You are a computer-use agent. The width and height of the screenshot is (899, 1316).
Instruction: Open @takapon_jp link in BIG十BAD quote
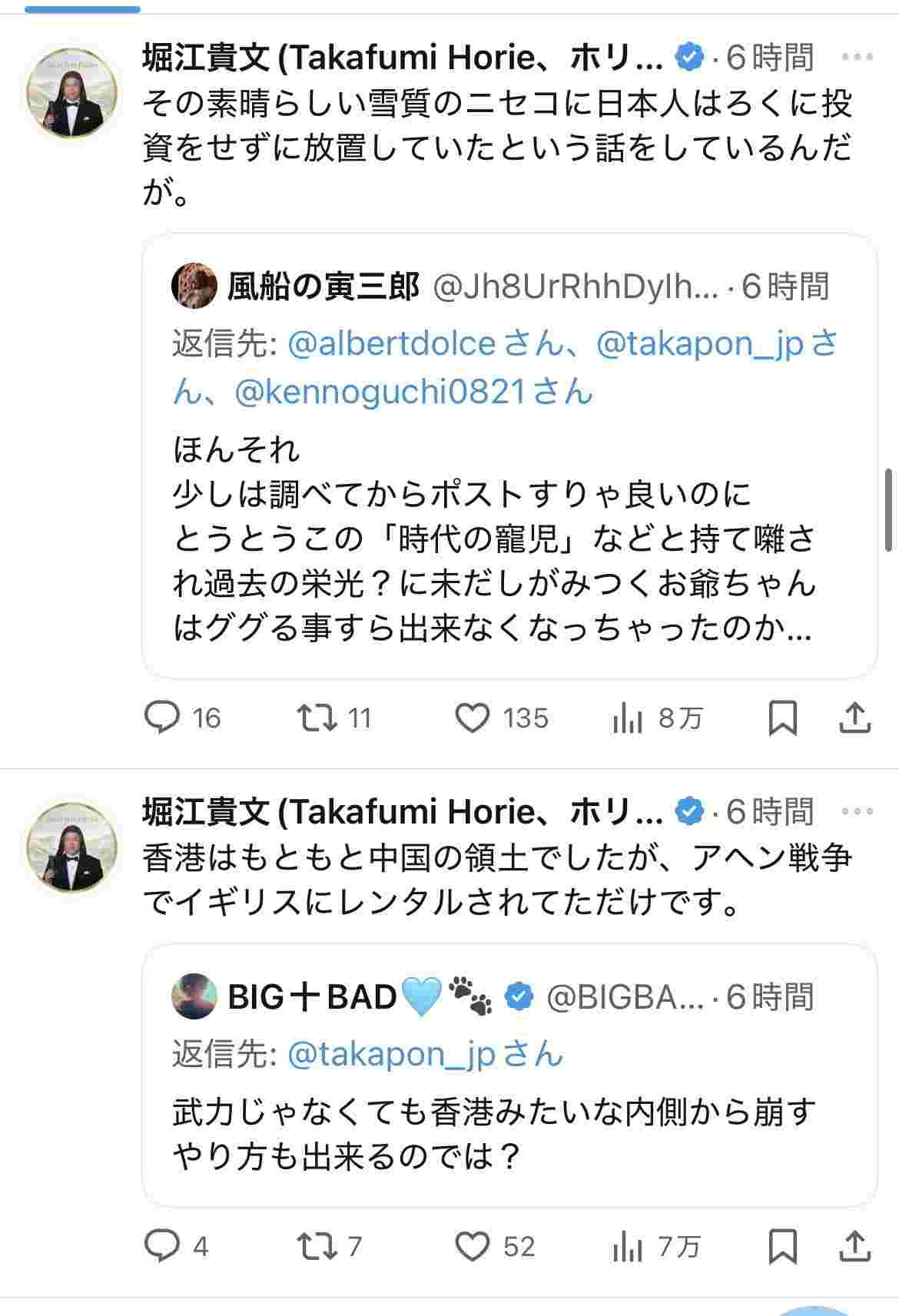[x=391, y=1053]
